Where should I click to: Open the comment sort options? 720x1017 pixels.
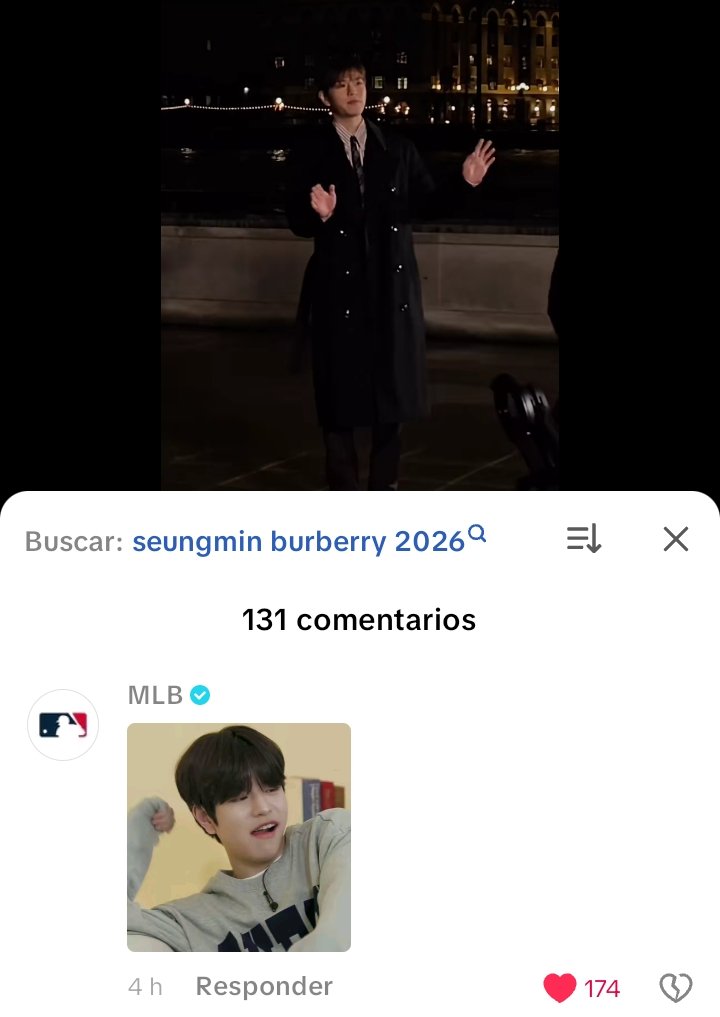(x=583, y=540)
